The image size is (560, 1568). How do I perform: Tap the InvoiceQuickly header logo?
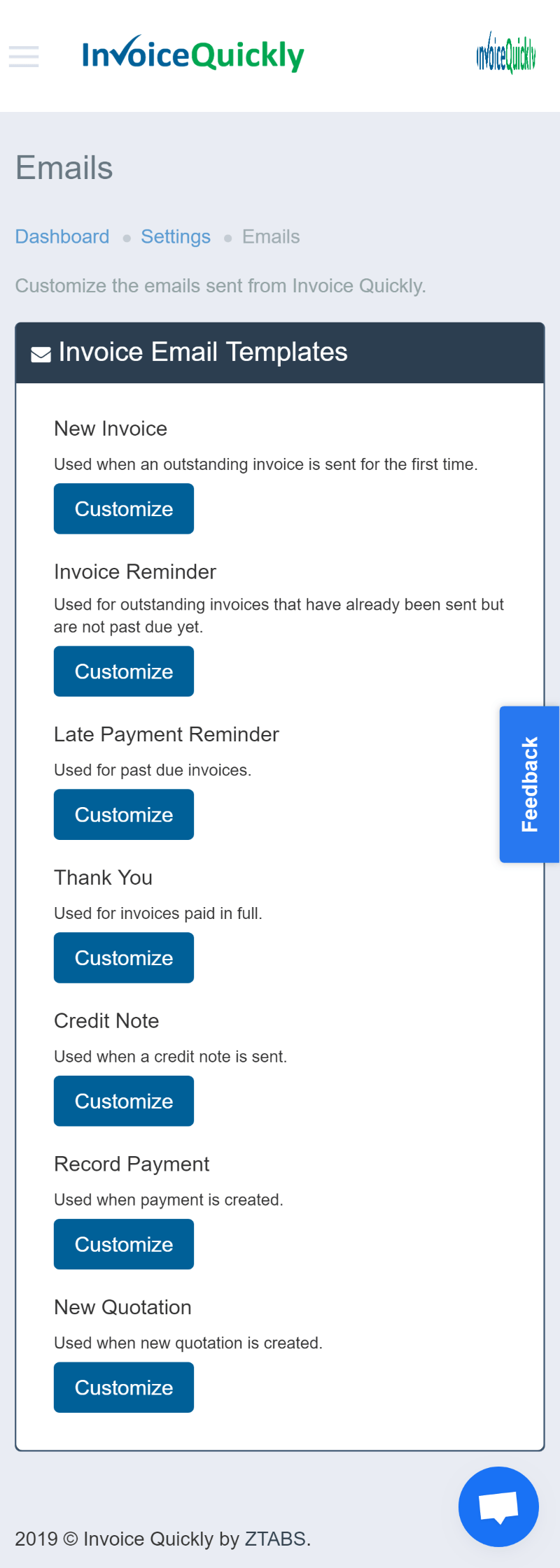pos(193,55)
